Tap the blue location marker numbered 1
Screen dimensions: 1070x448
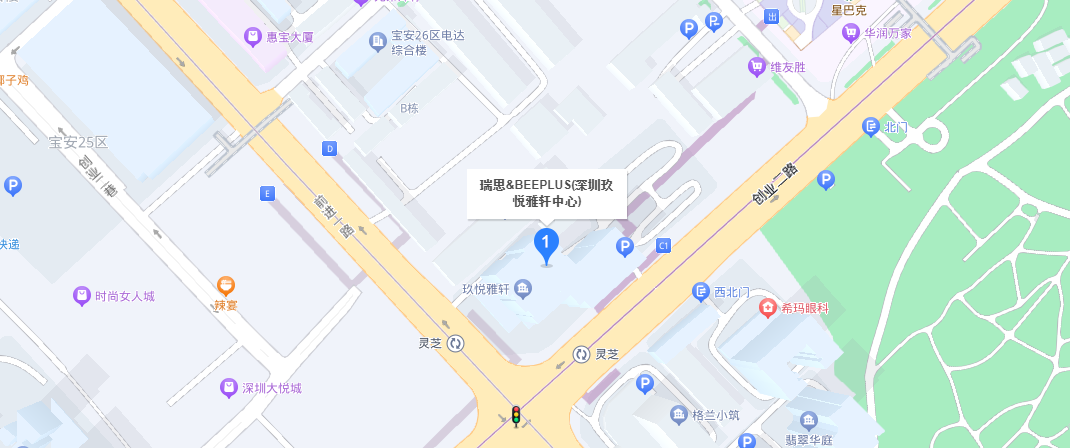545,242
